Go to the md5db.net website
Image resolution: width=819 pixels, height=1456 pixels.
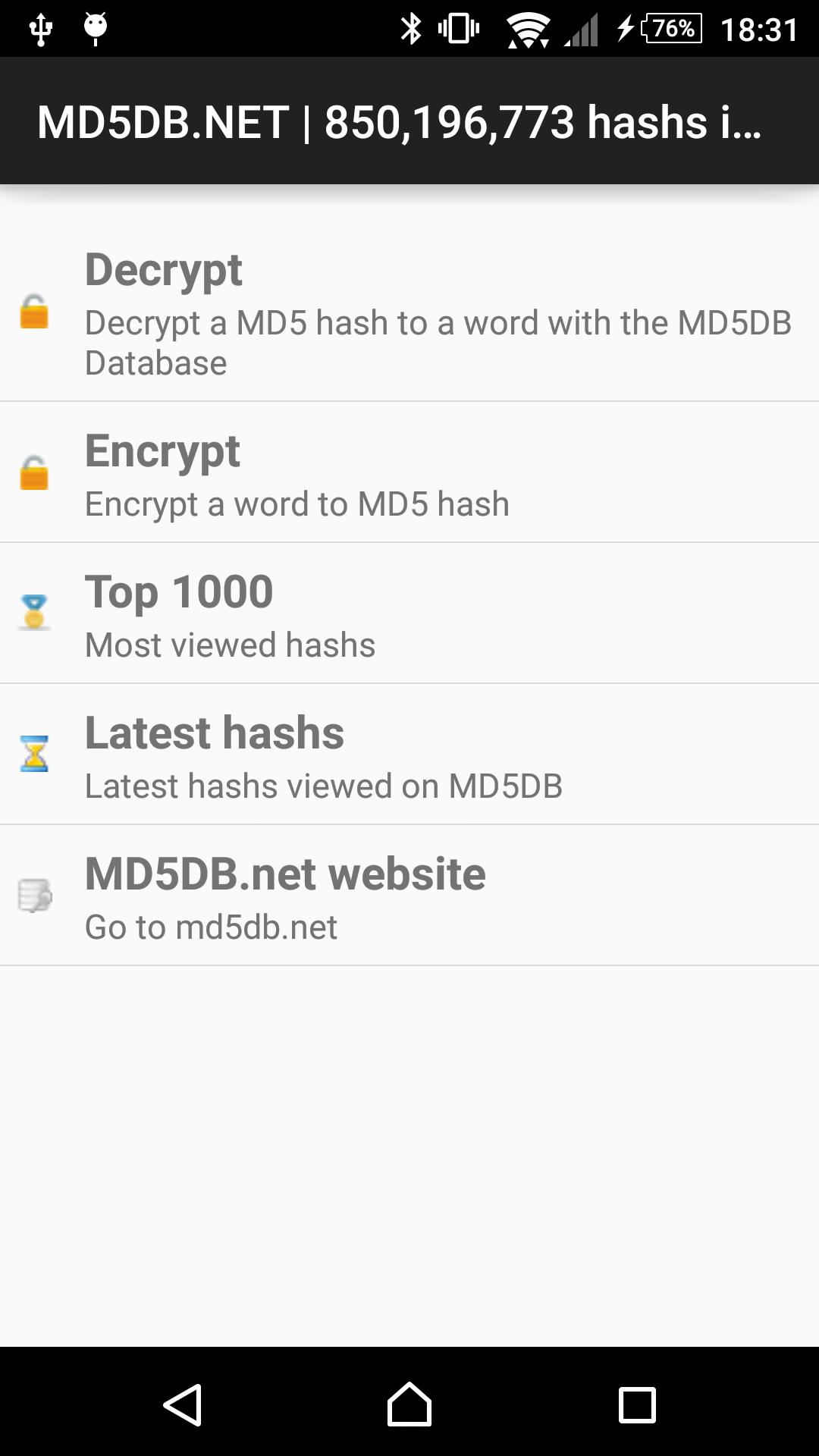(x=409, y=895)
